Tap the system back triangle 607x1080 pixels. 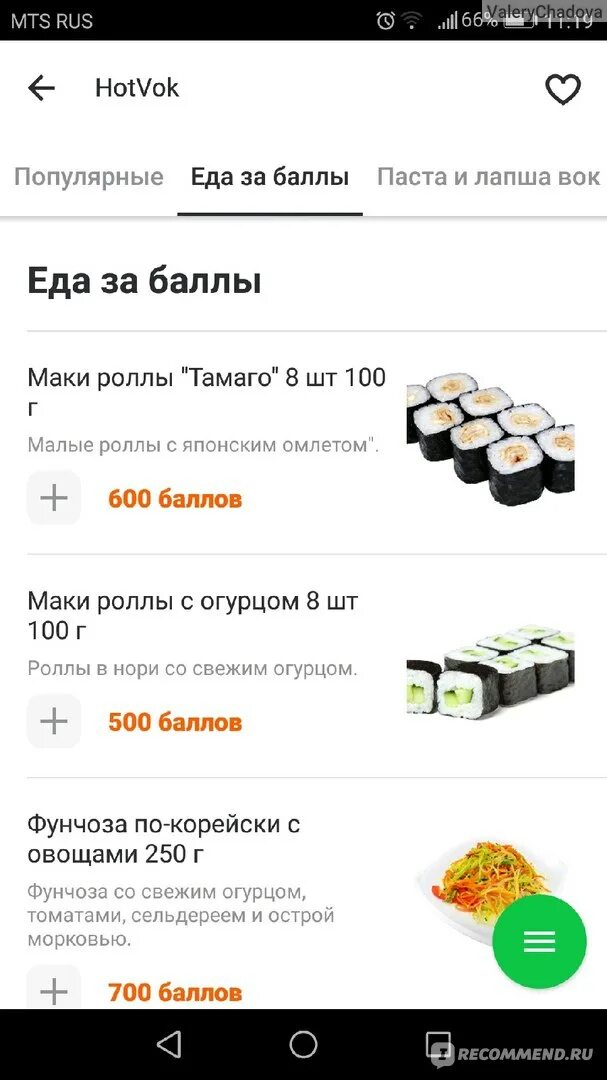(169, 1045)
